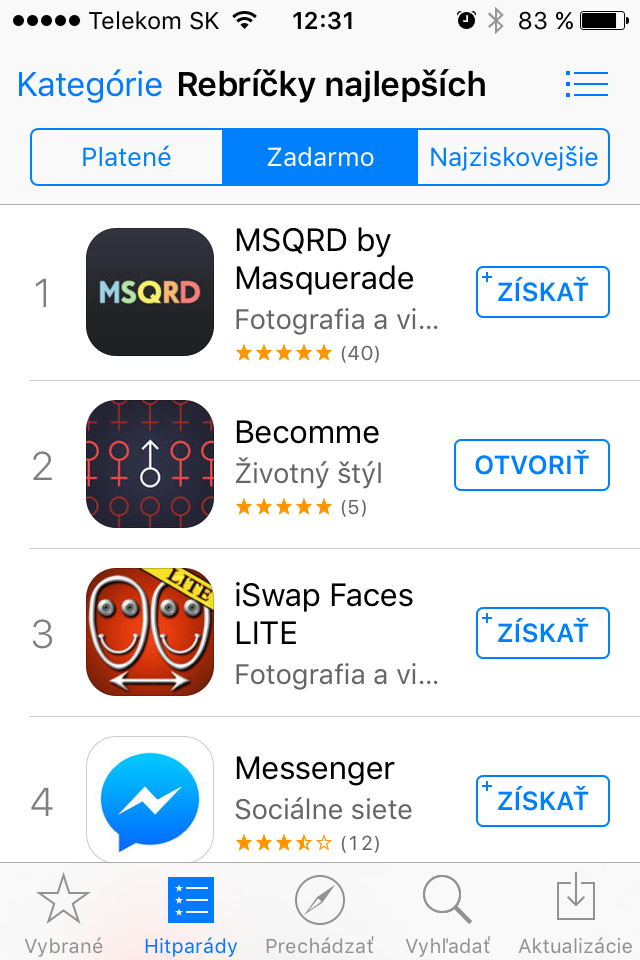View the Becomme app details

point(320,465)
